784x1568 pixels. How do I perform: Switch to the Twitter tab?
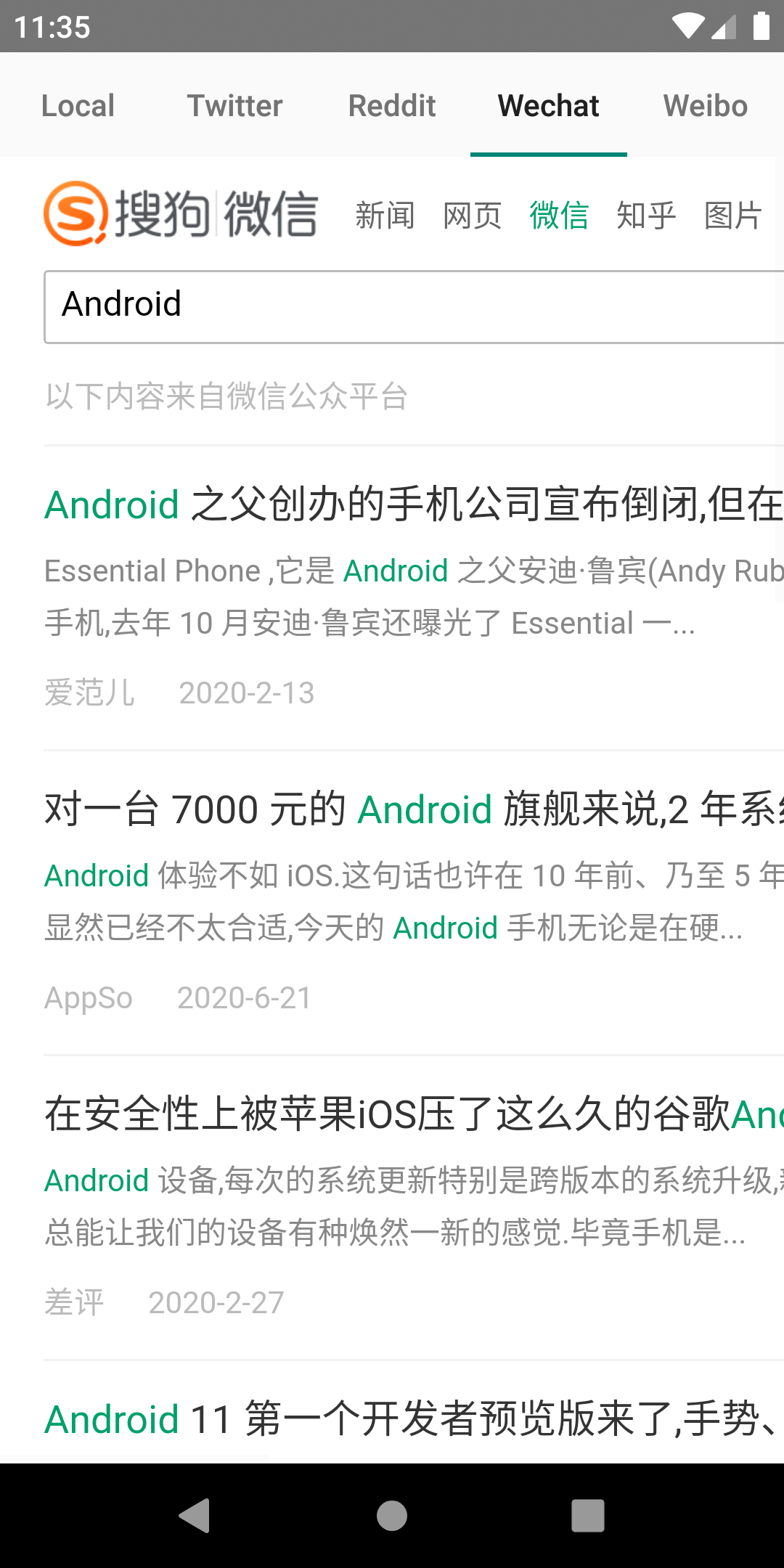pos(235,106)
